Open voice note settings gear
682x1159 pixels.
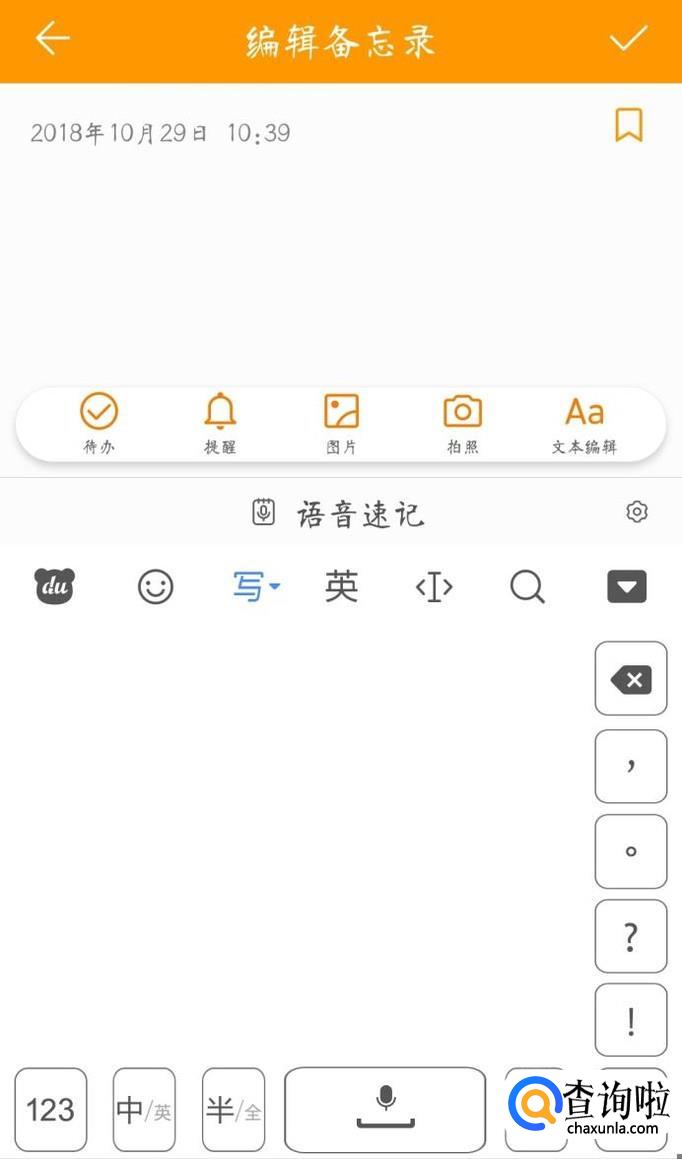tap(637, 512)
